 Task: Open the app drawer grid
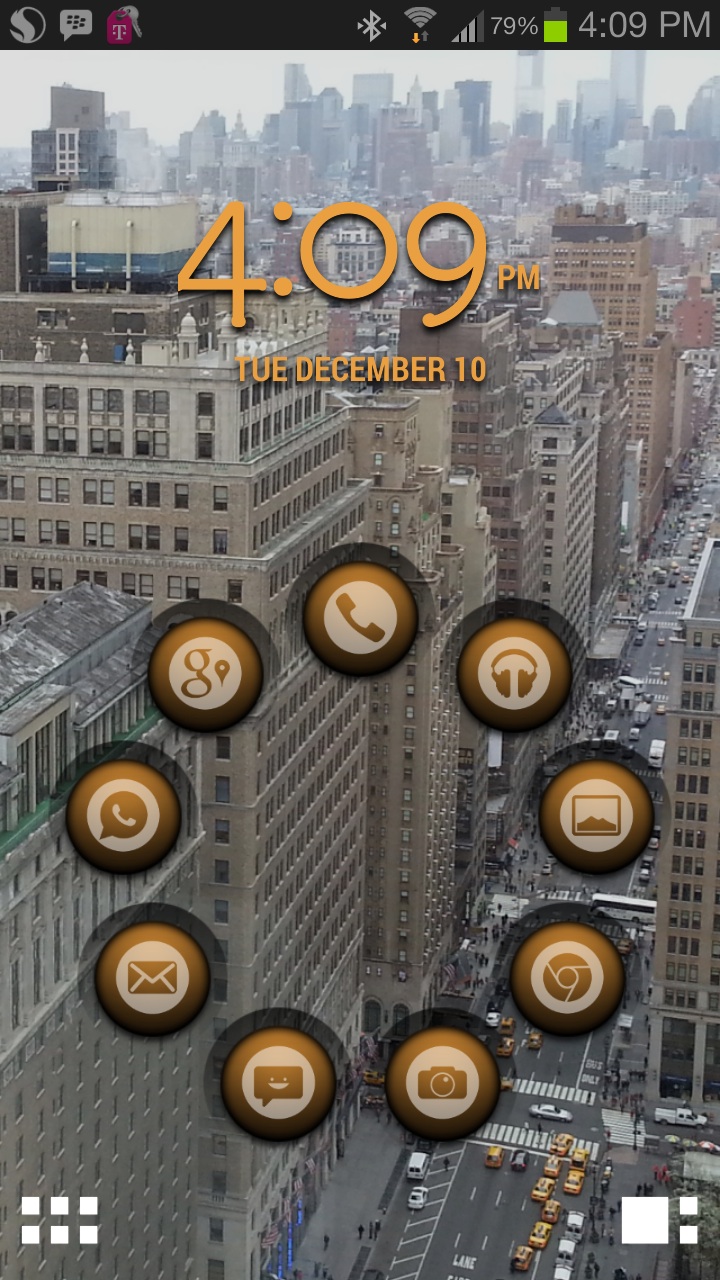click(x=60, y=1220)
